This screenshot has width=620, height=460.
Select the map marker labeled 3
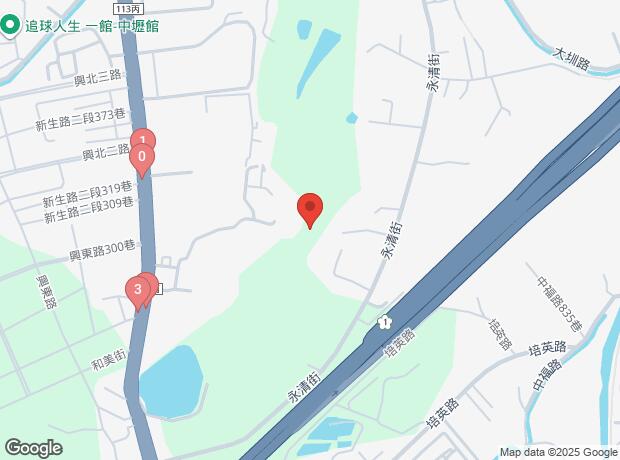(138, 289)
